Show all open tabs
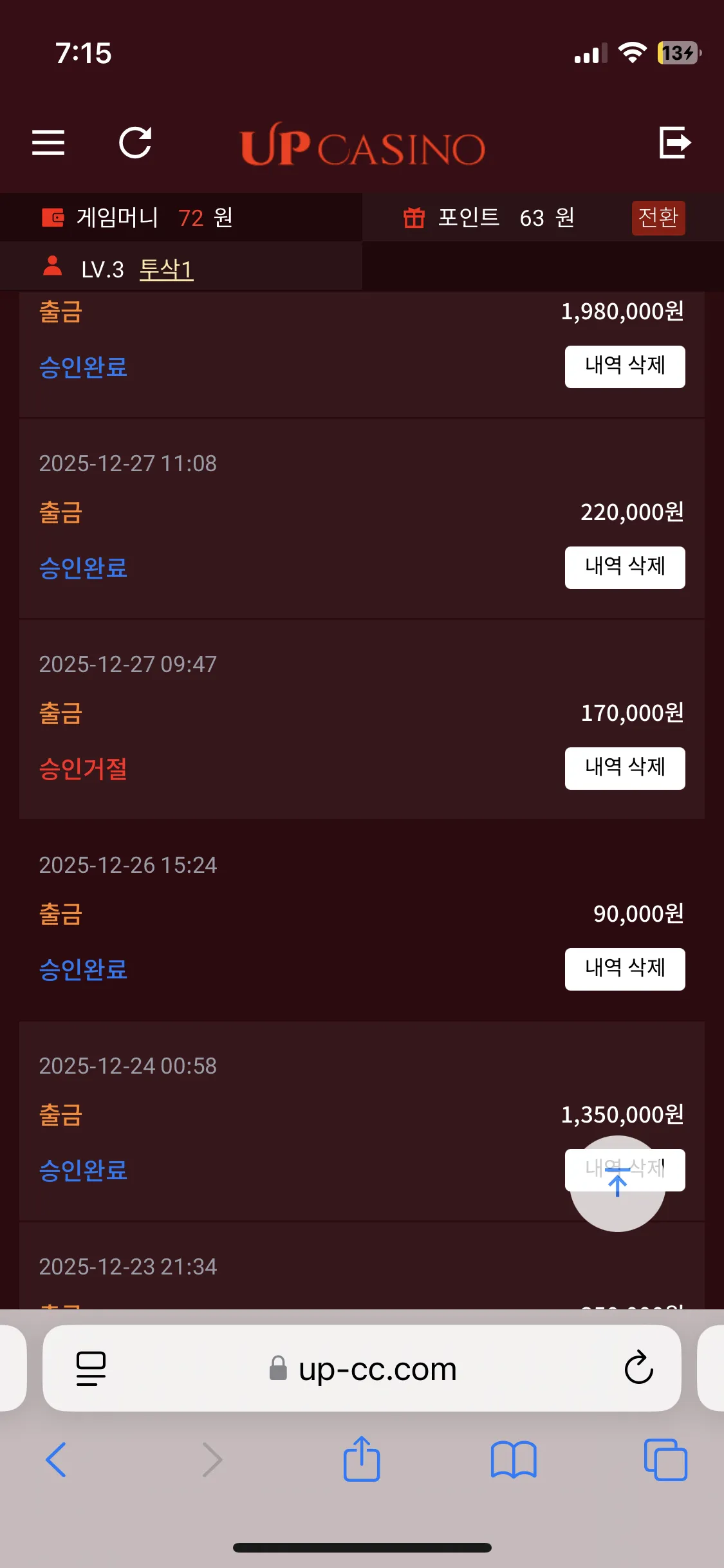This screenshot has width=724, height=1568. 665,1460
